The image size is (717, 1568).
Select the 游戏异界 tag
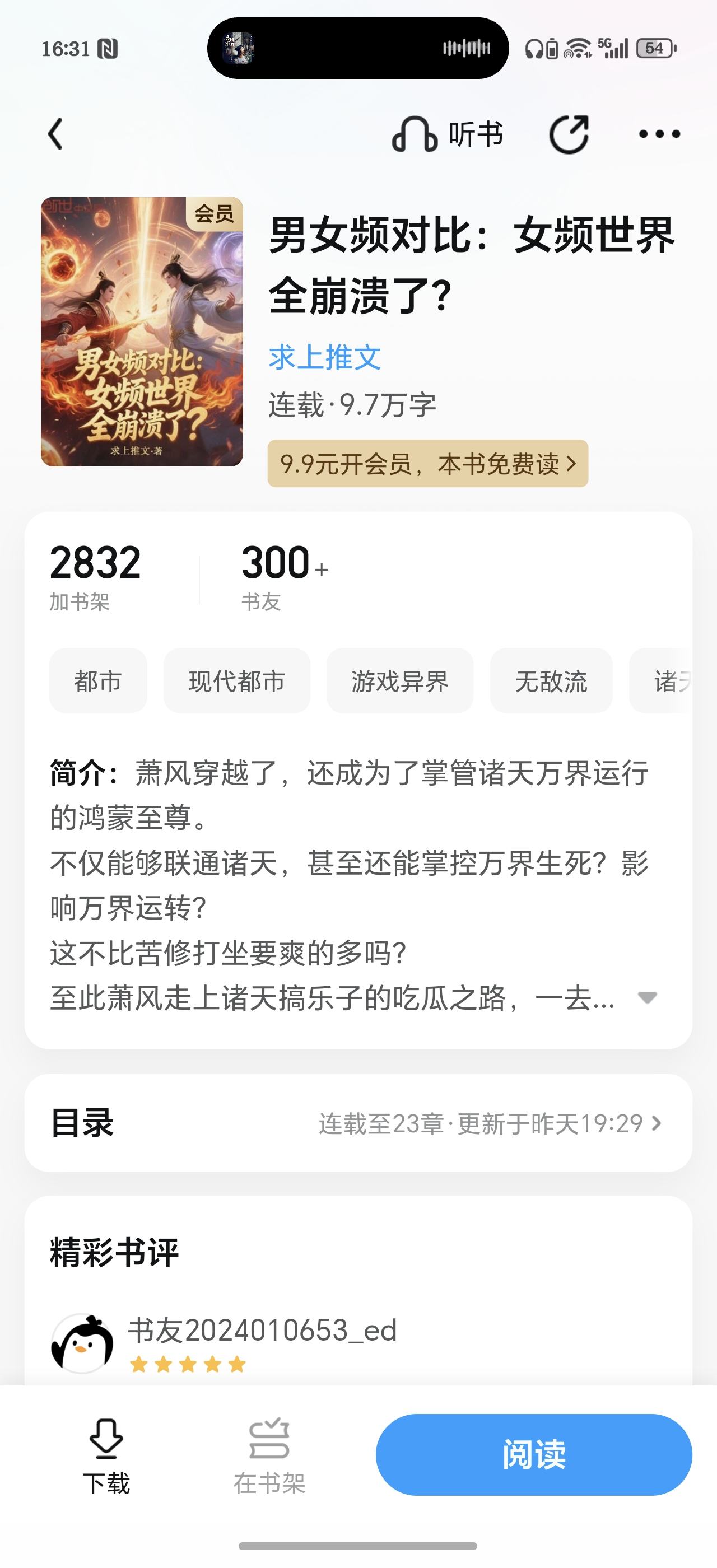click(x=400, y=680)
